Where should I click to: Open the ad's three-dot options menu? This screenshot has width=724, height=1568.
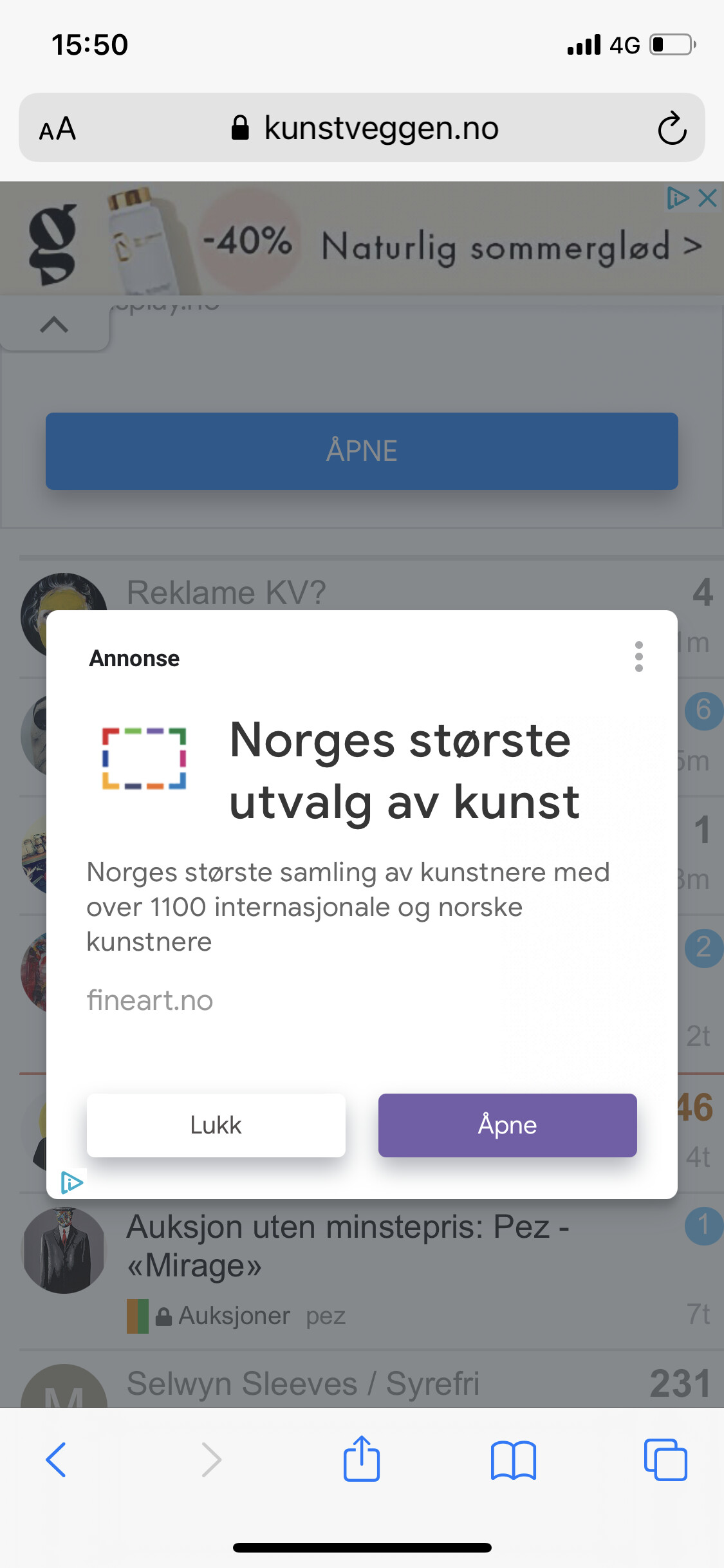638,657
